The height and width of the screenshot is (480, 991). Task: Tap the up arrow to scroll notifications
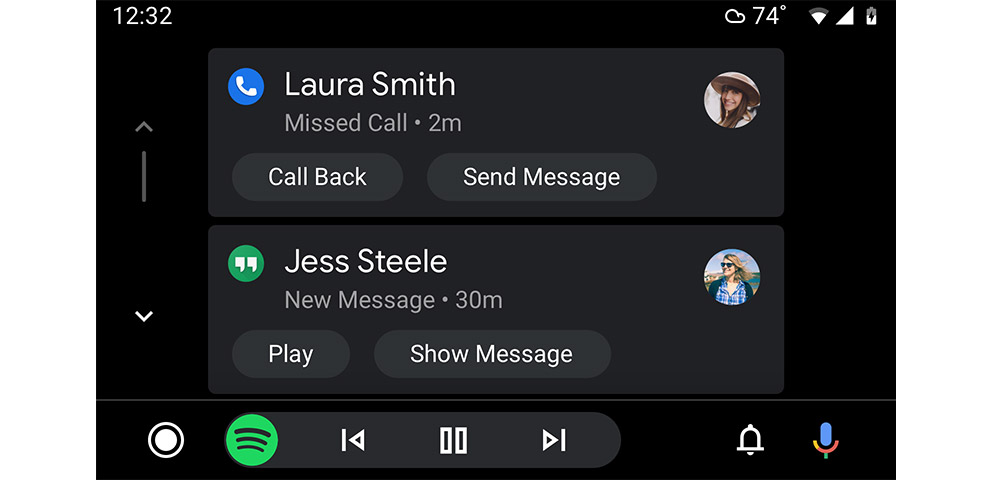pyautogui.click(x=144, y=127)
